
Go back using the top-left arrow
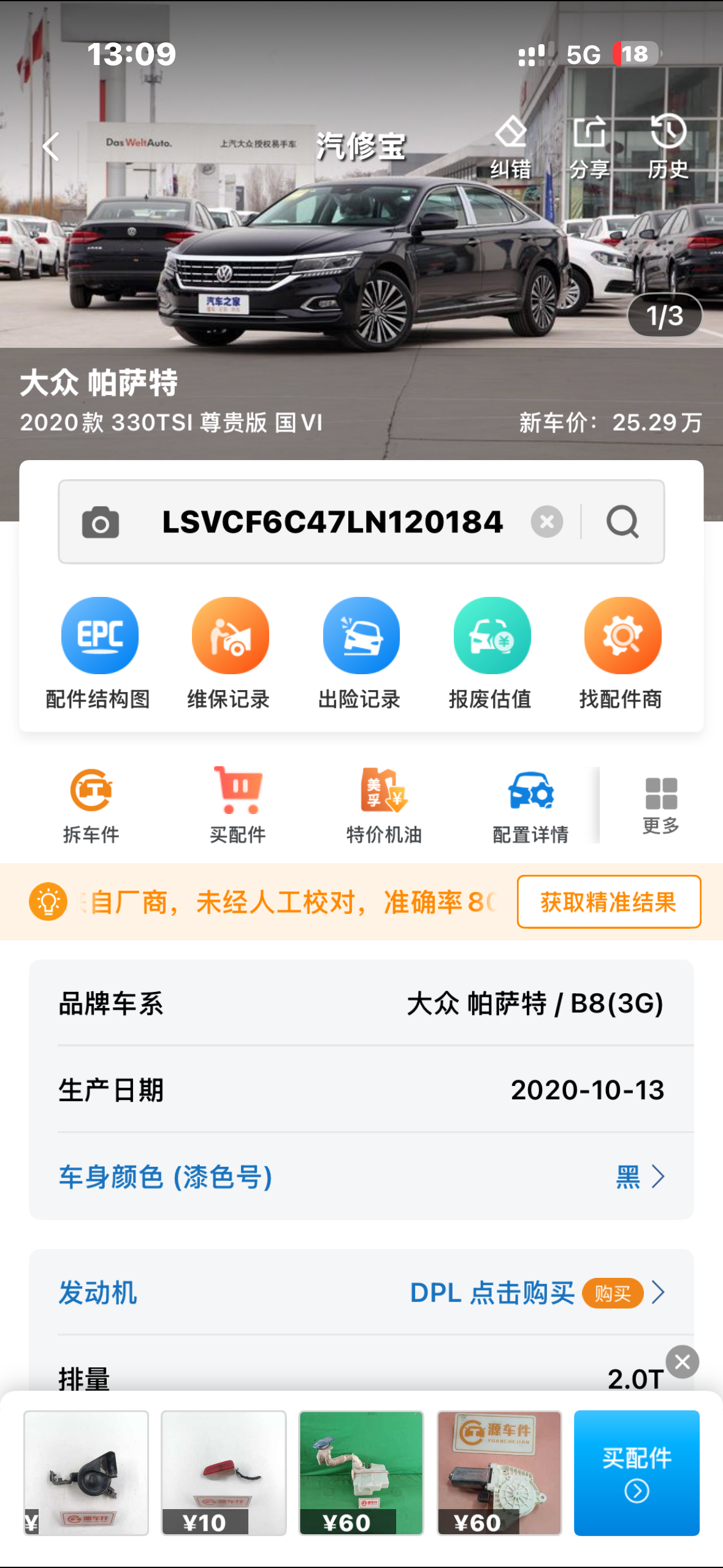coord(51,147)
